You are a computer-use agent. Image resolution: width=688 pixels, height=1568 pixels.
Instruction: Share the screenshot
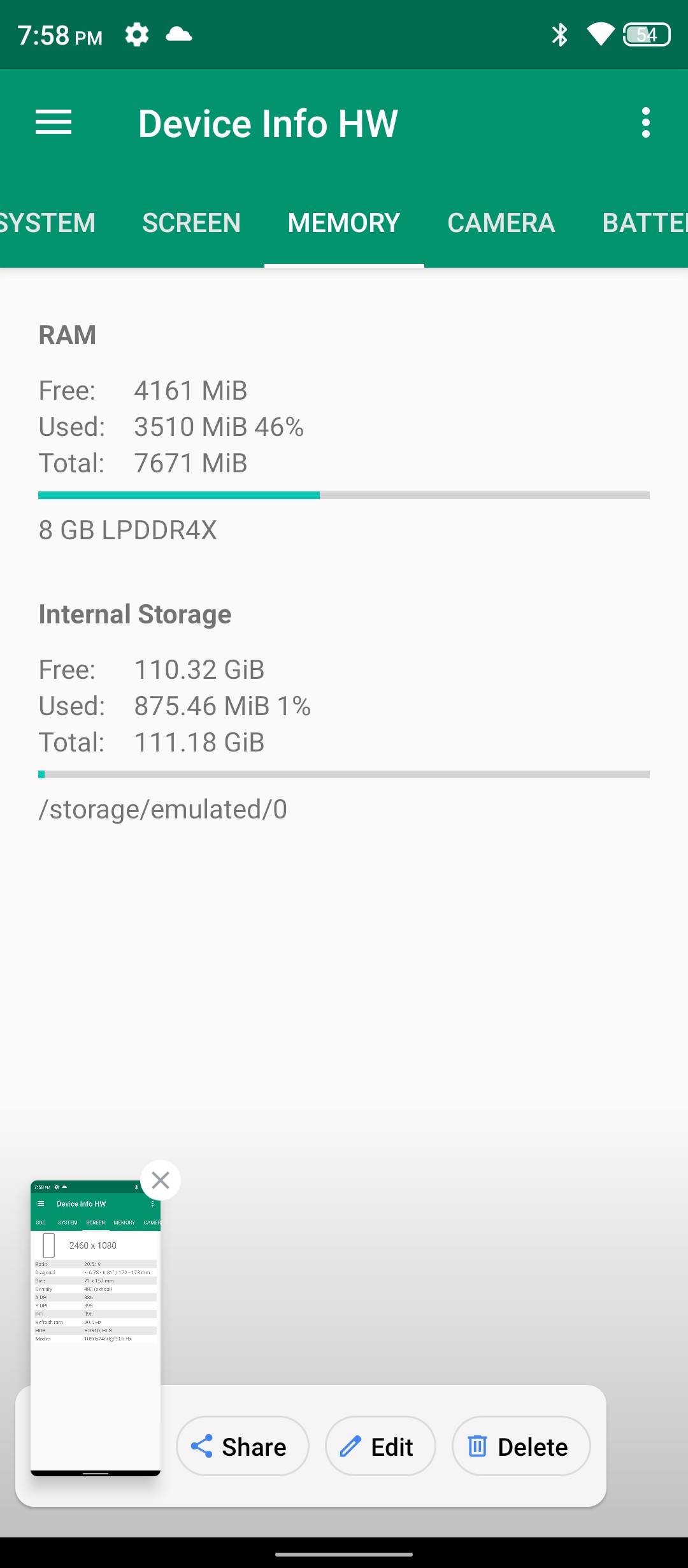pyautogui.click(x=242, y=1446)
